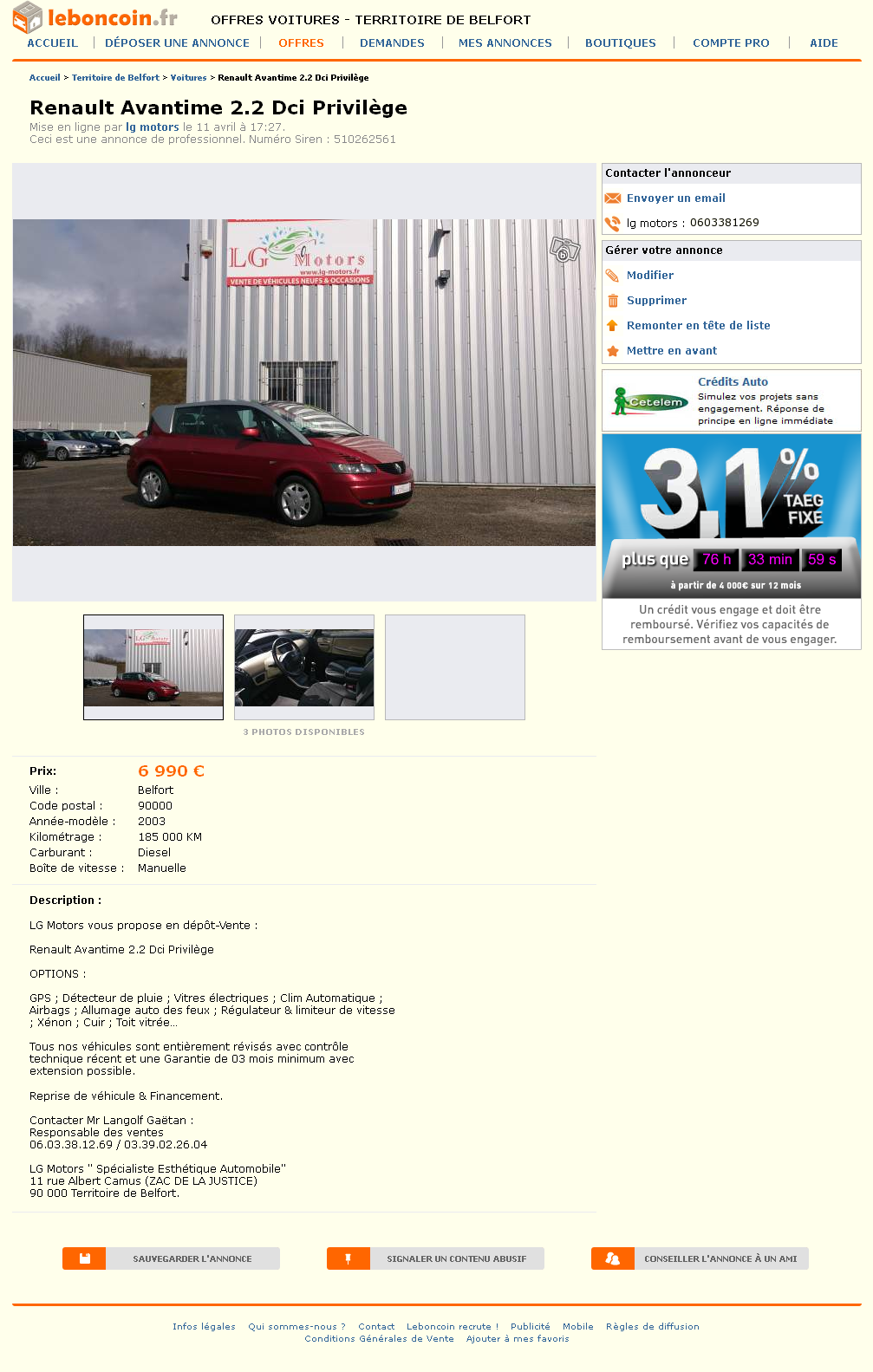Image resolution: width=873 pixels, height=1372 pixels.
Task: Open Conditions Générales de Vente
Action: [379, 1339]
